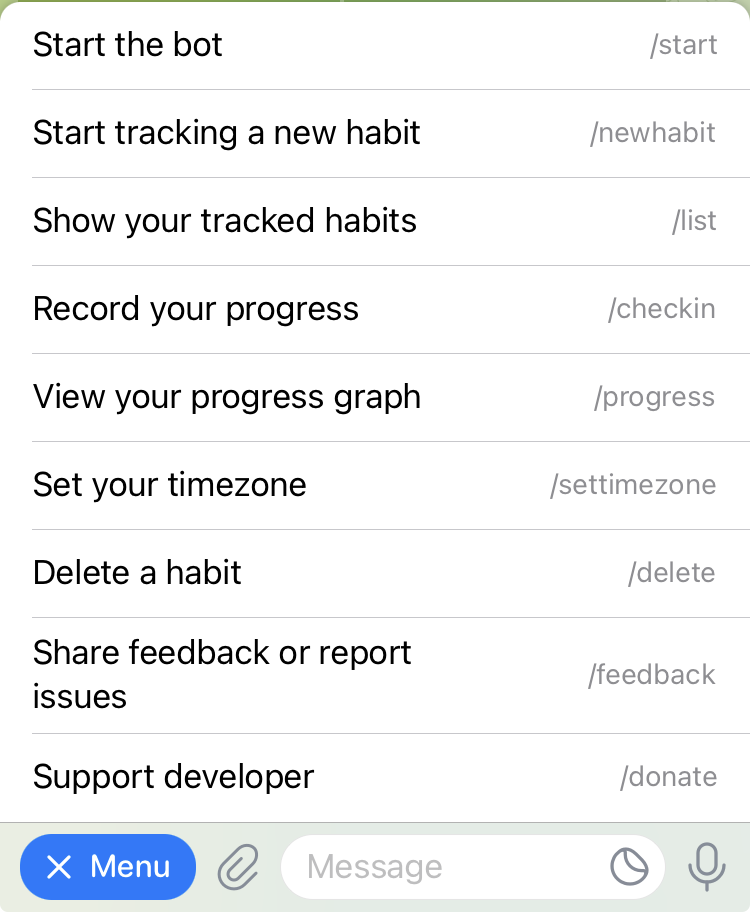Tap the voice message microphone
Image resolution: width=750 pixels, height=912 pixels.
pyautogui.click(x=707, y=867)
